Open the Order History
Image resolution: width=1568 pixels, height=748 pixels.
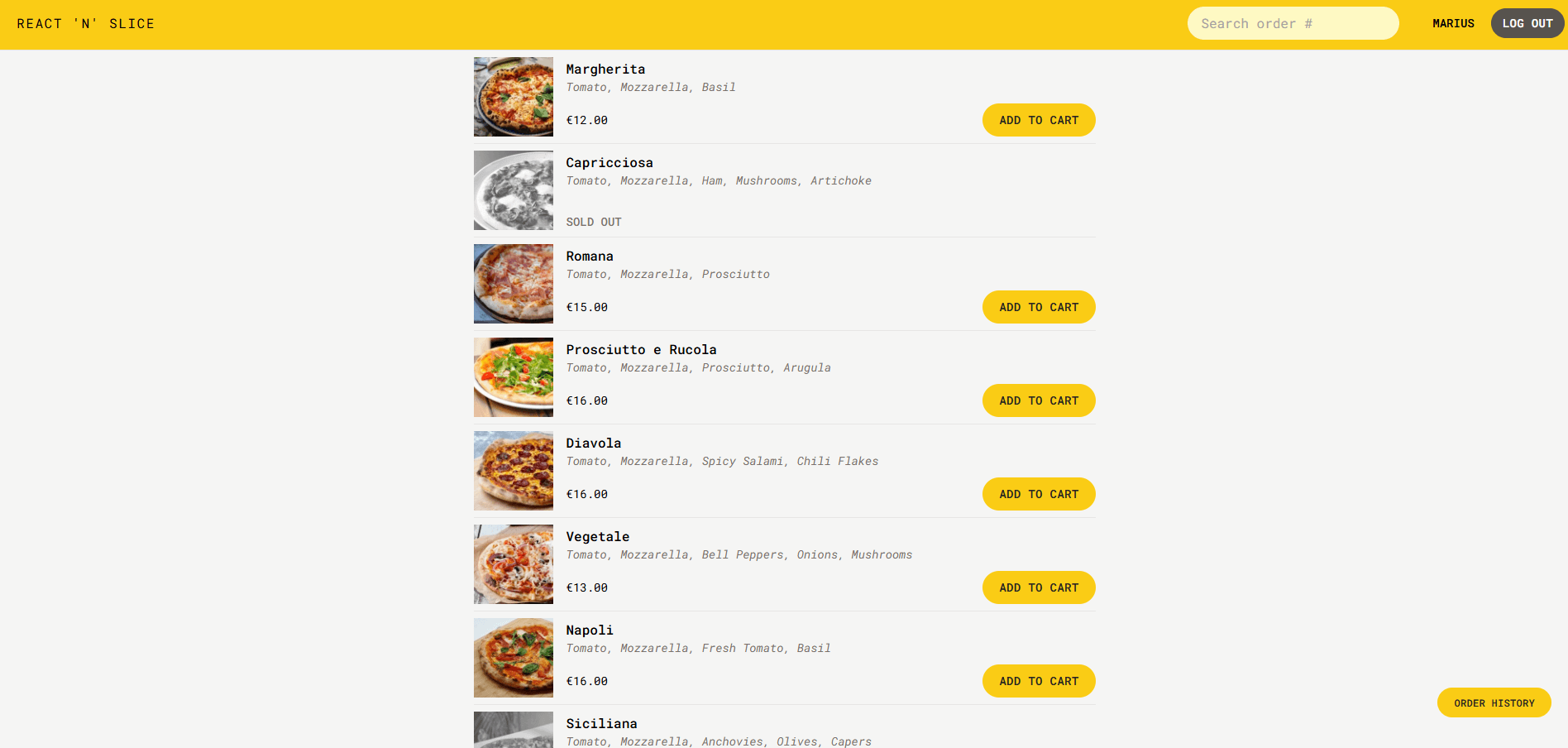click(1494, 702)
